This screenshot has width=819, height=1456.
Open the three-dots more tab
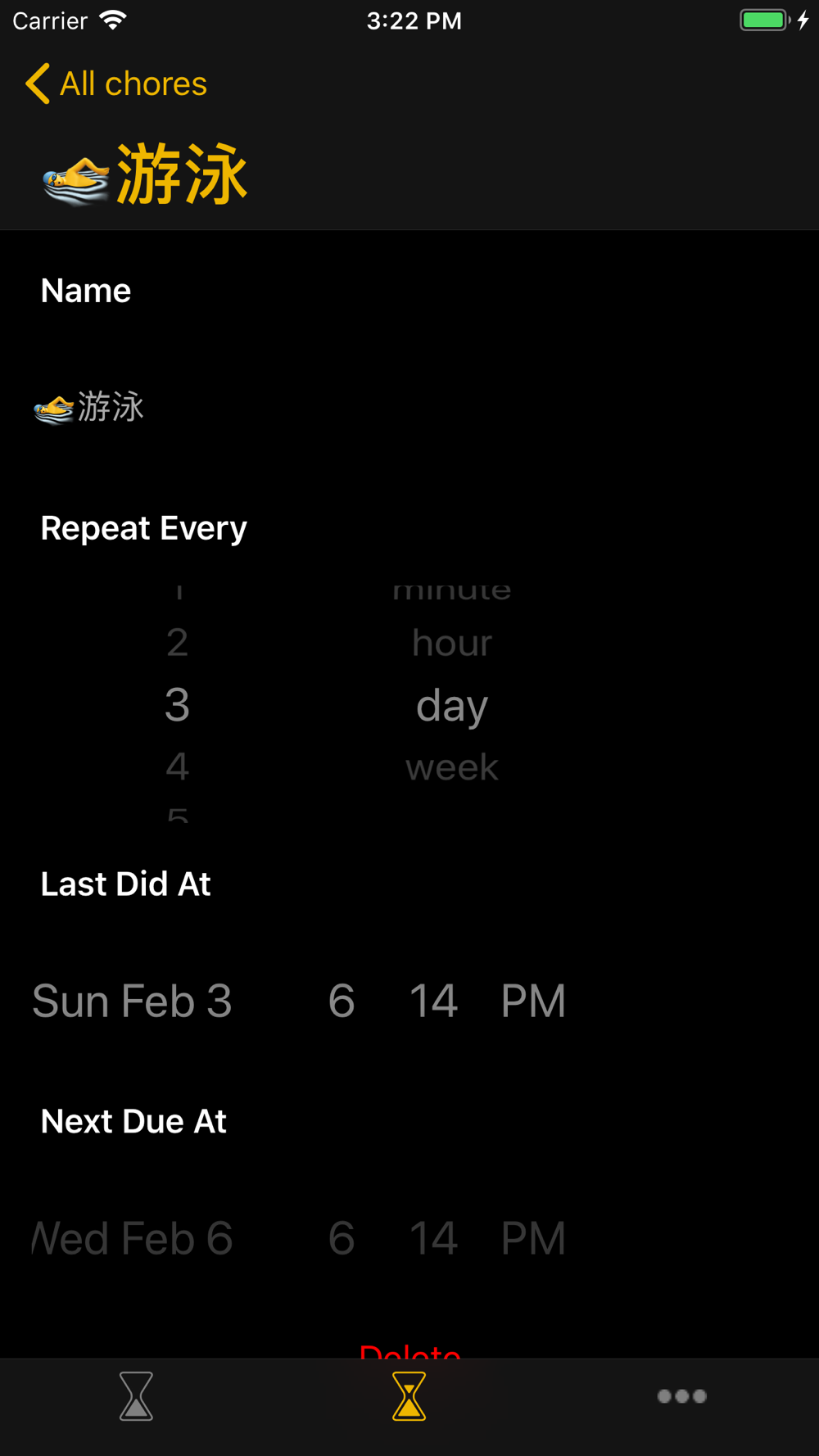(682, 1396)
